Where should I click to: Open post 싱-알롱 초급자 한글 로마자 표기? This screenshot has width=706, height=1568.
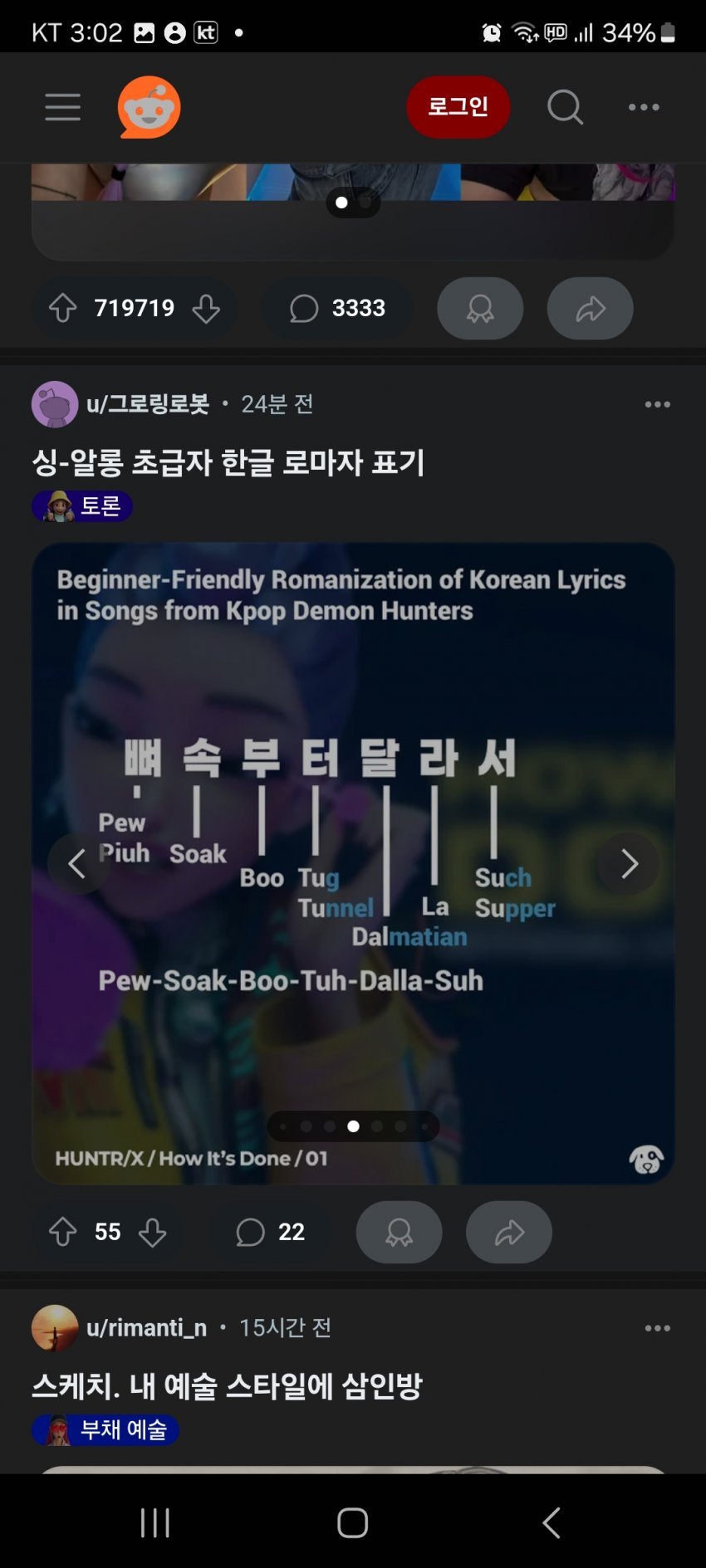point(228,462)
